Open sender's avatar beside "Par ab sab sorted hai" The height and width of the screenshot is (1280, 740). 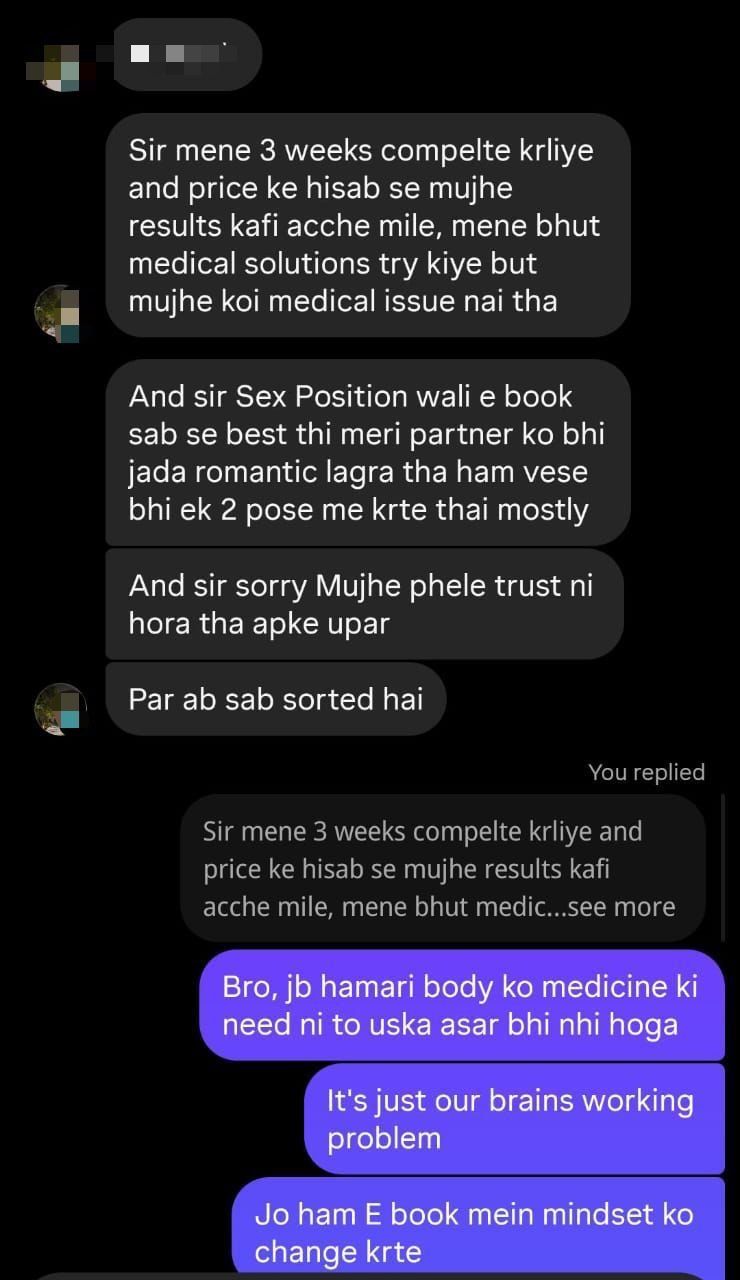pos(61,707)
